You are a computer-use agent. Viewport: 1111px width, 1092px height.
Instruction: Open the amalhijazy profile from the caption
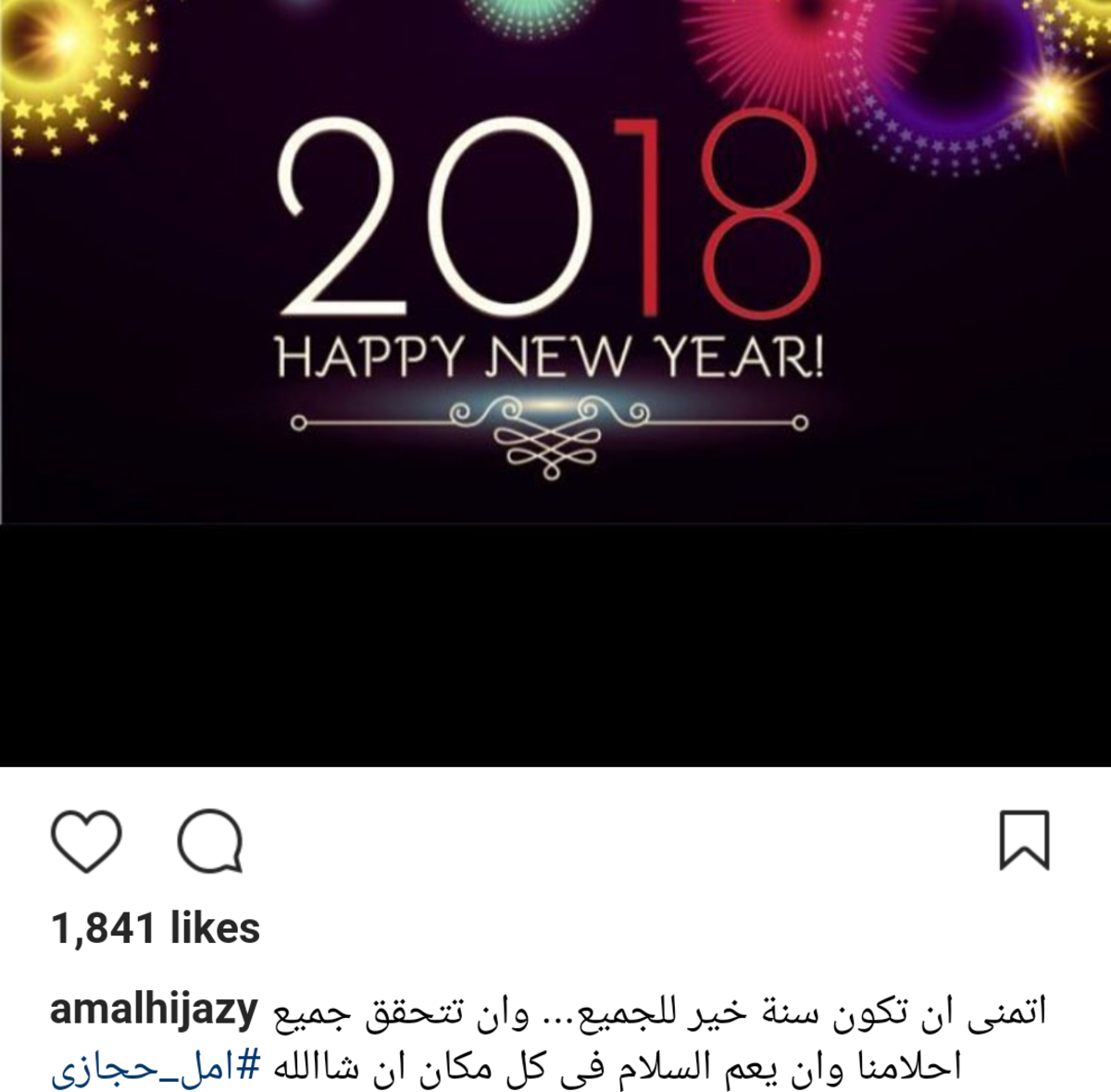click(x=154, y=1011)
